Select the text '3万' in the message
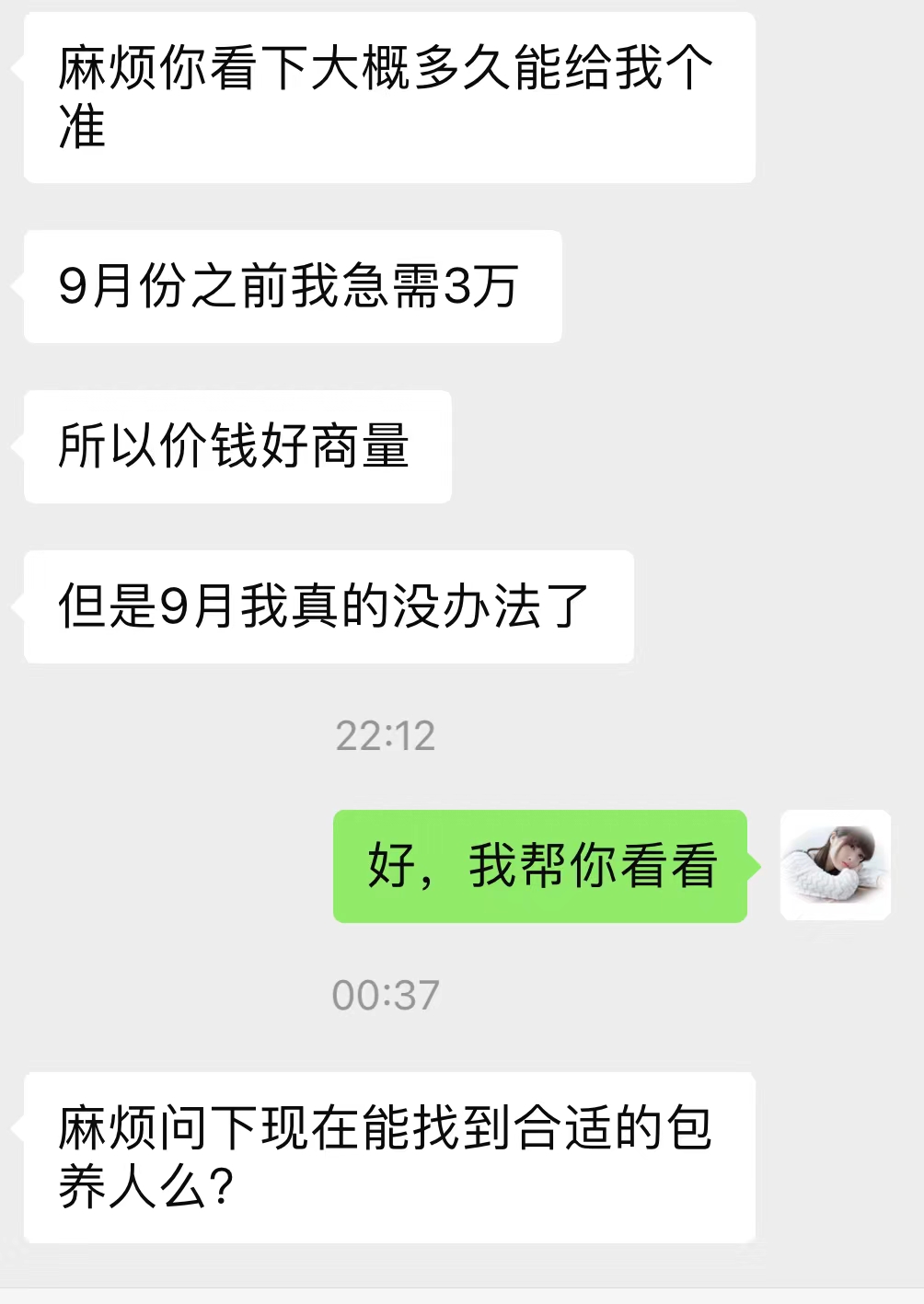 (478, 286)
